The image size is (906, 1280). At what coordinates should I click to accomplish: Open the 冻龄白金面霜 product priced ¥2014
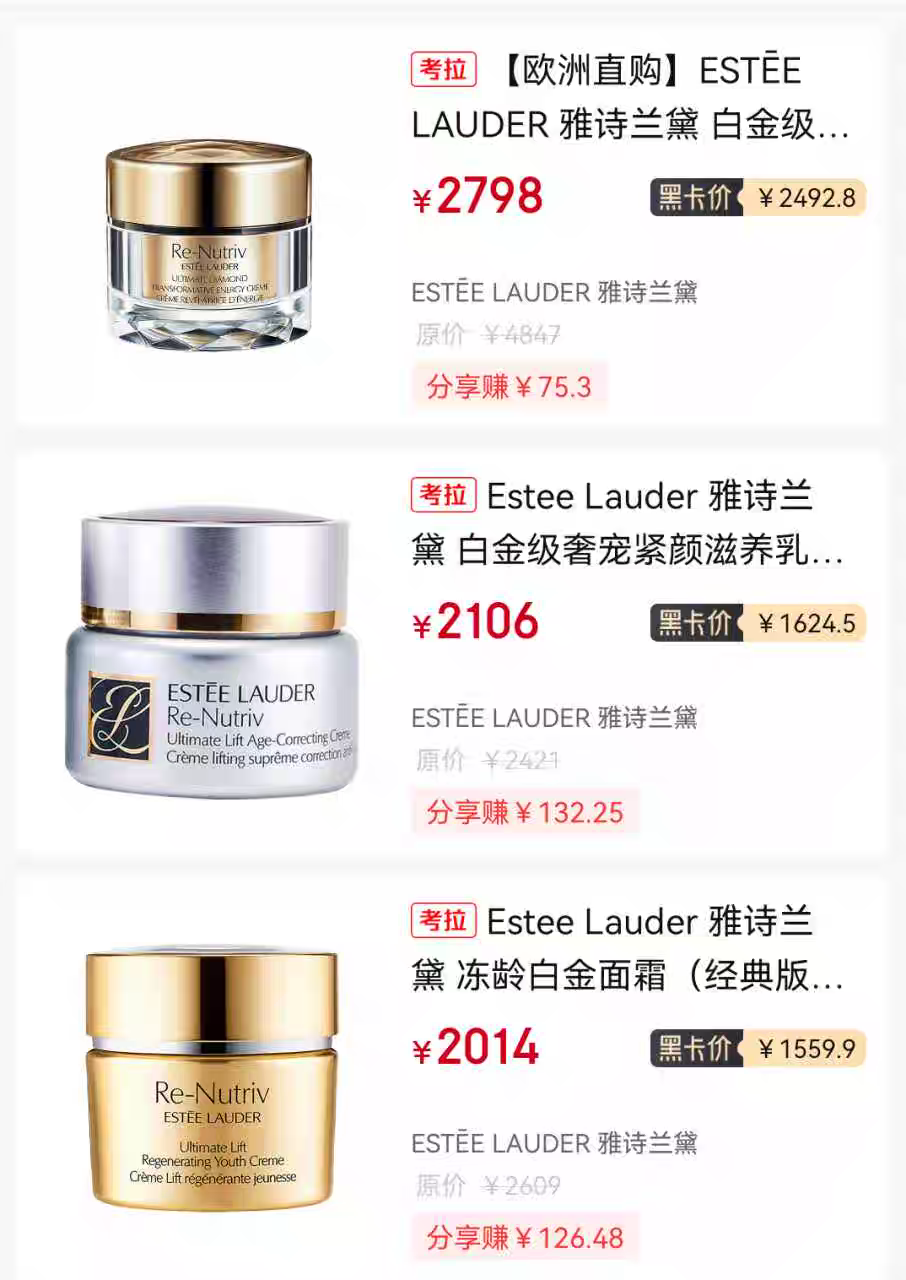click(630, 948)
